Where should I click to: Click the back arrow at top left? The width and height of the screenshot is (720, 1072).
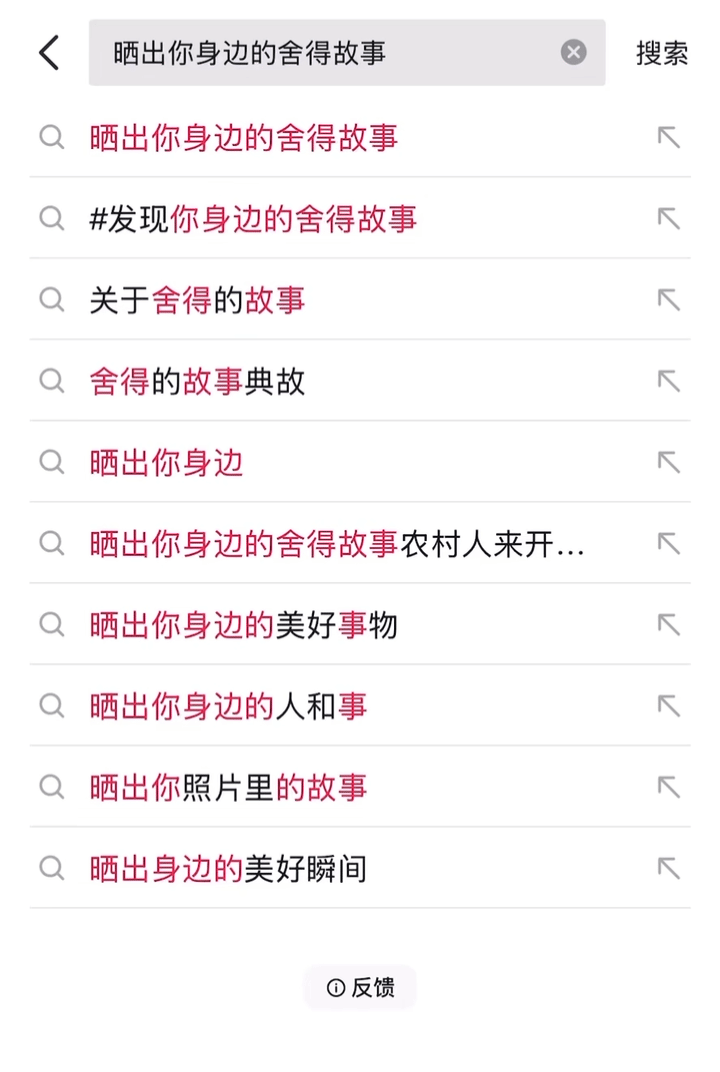[48, 52]
